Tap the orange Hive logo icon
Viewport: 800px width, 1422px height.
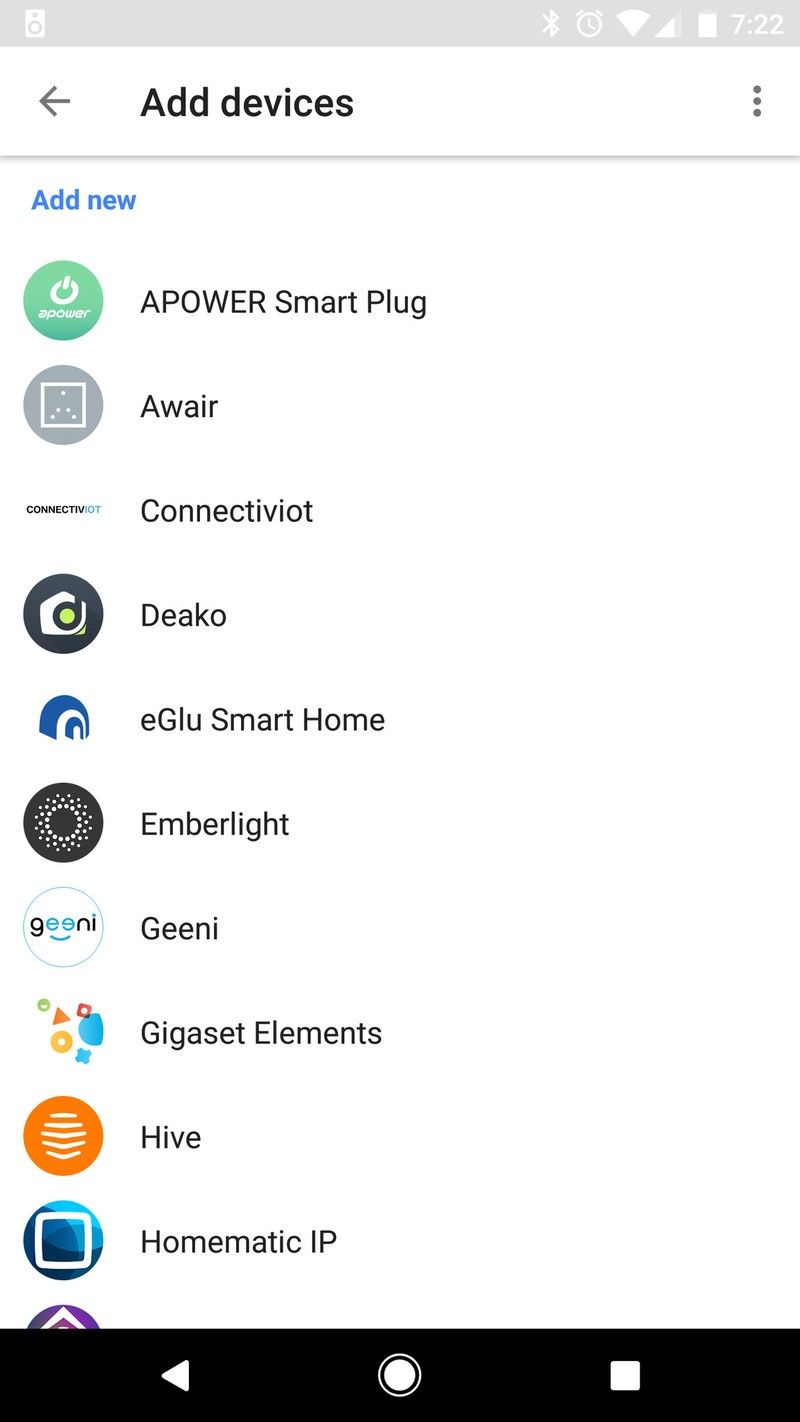coord(63,1136)
